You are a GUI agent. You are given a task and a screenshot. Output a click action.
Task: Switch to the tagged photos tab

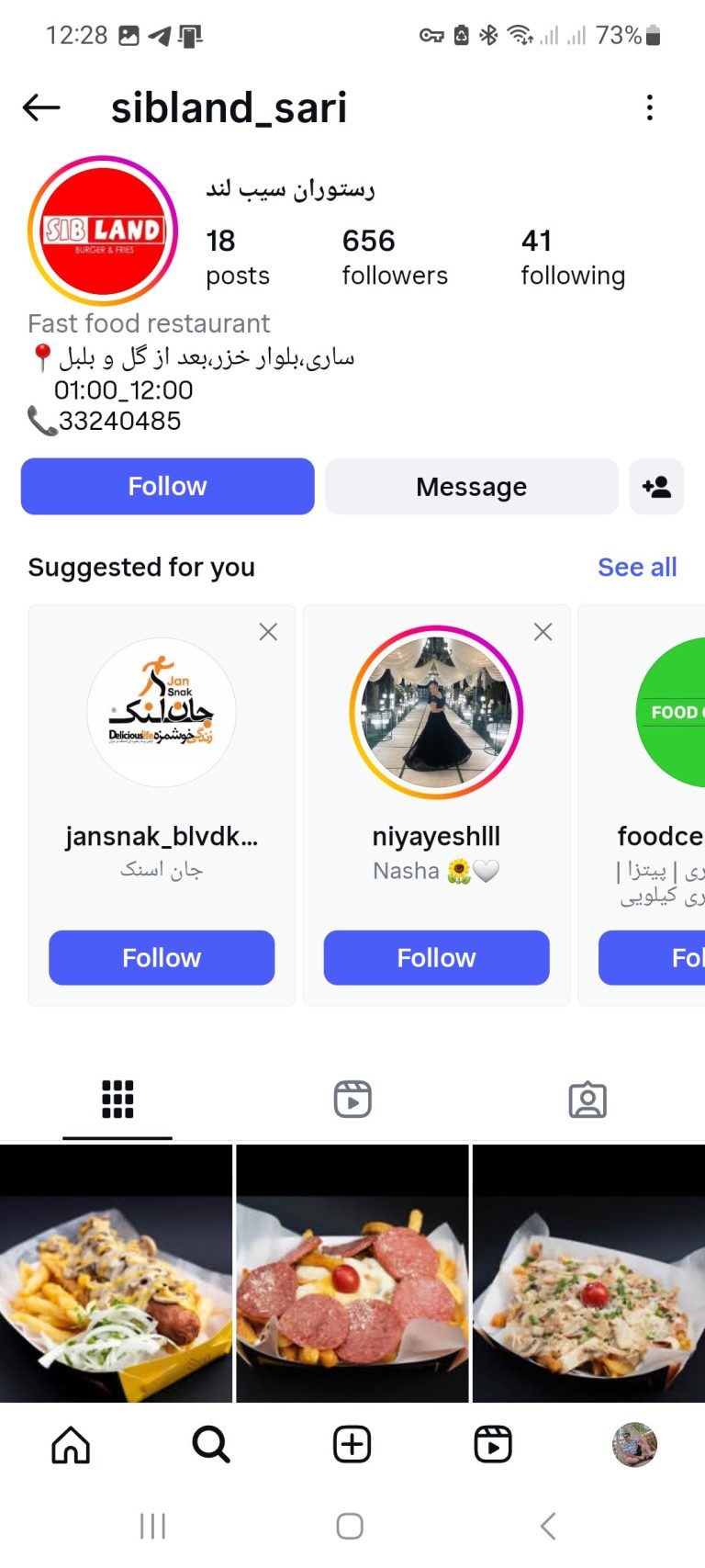587,1099
